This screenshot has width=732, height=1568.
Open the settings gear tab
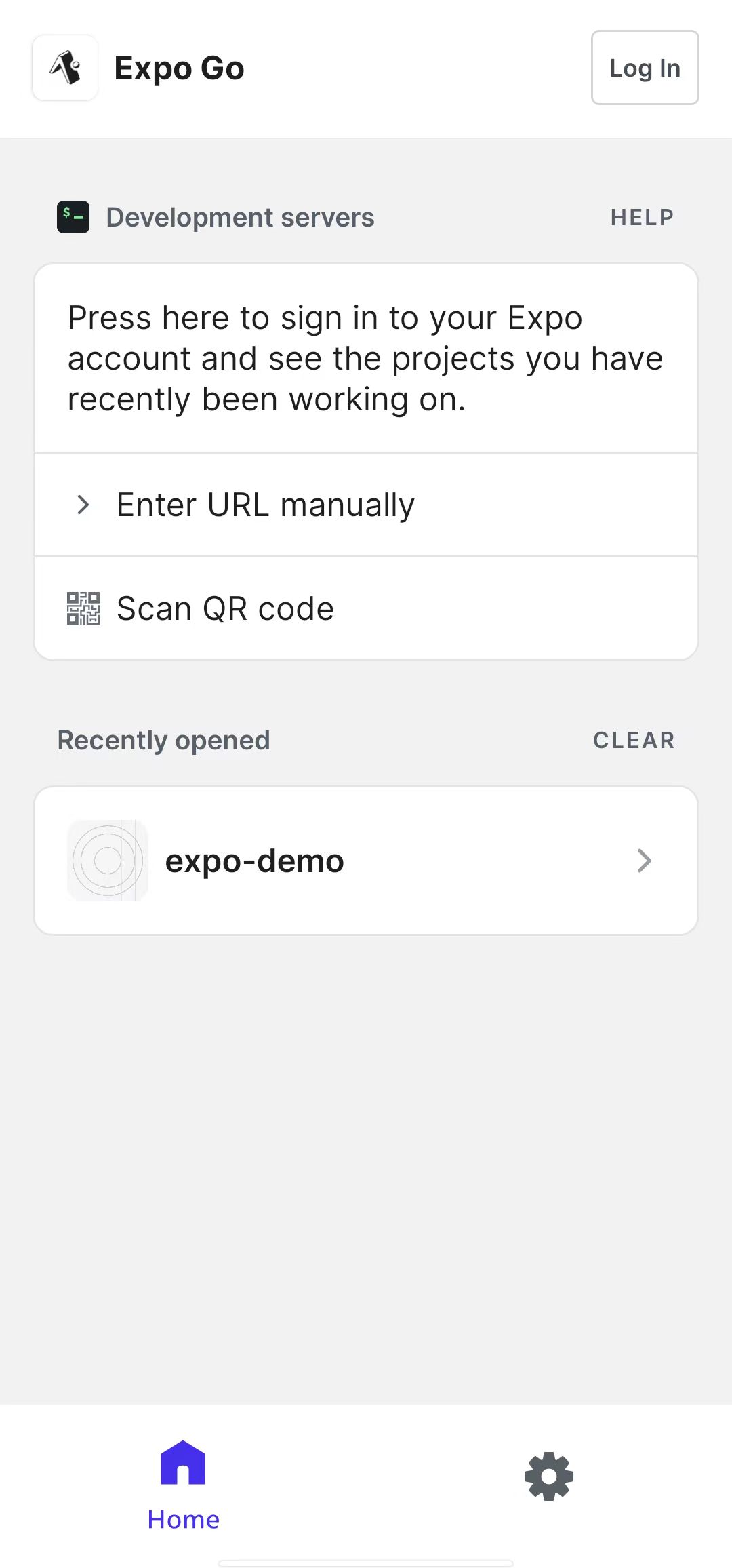(549, 1476)
